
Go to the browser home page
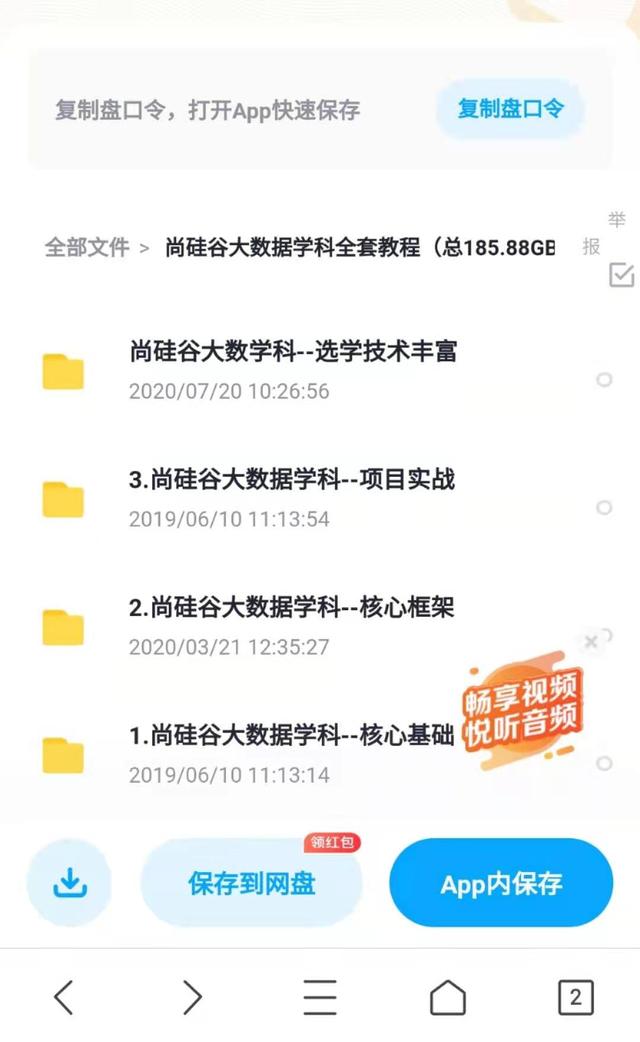coord(447,996)
